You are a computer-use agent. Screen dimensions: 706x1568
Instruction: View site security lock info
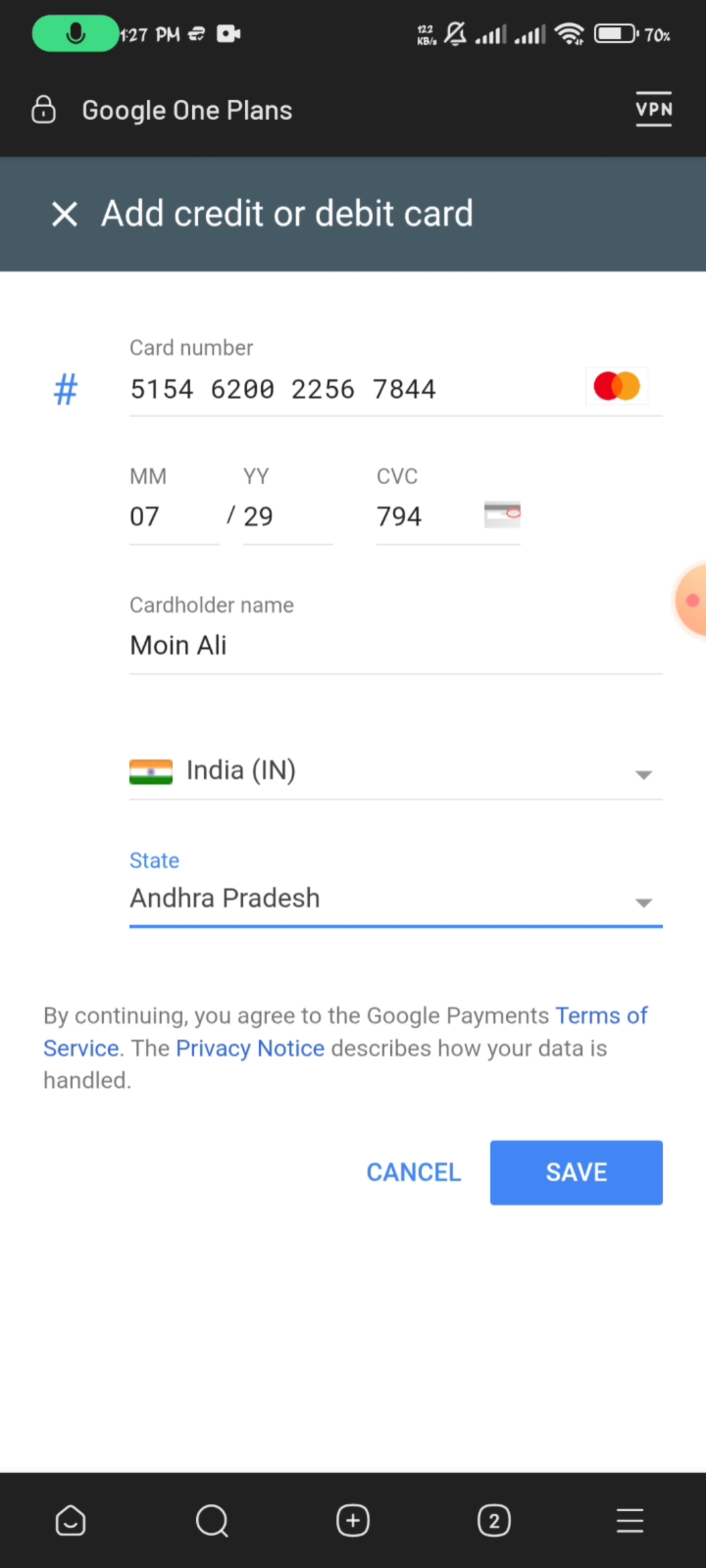(x=44, y=110)
